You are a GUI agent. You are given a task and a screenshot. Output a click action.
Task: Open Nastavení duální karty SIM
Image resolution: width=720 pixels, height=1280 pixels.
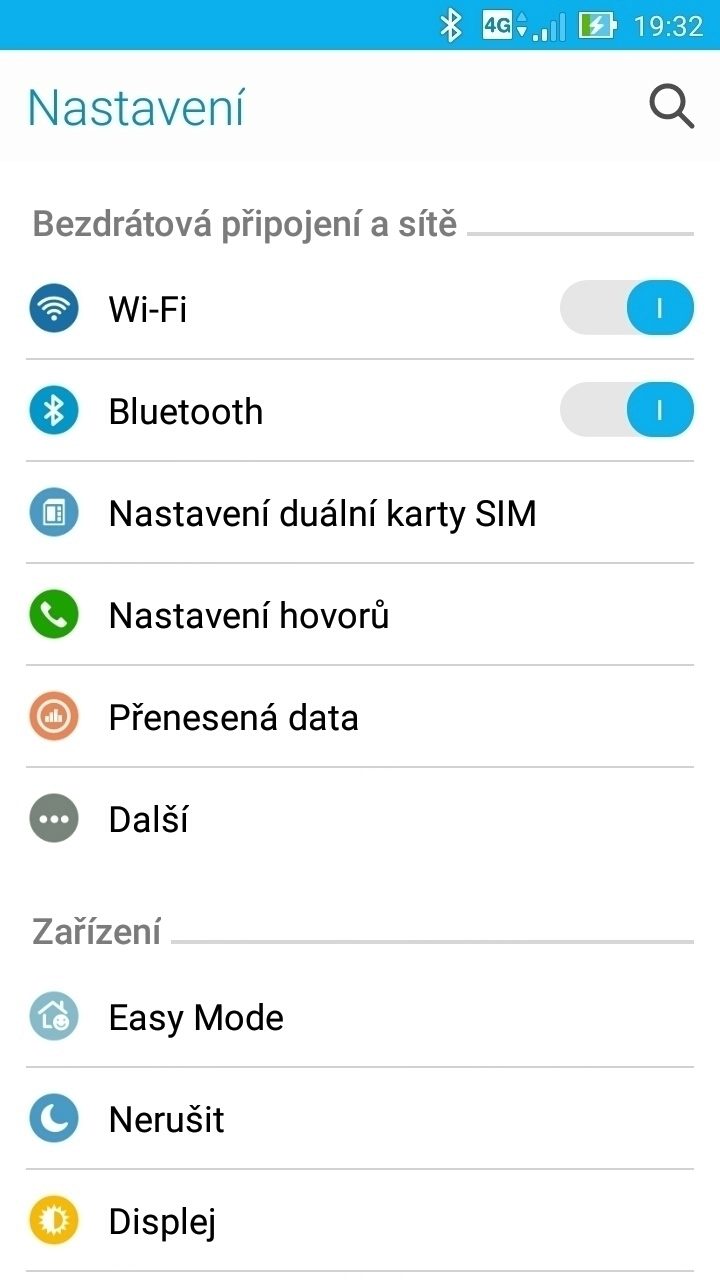(360, 513)
